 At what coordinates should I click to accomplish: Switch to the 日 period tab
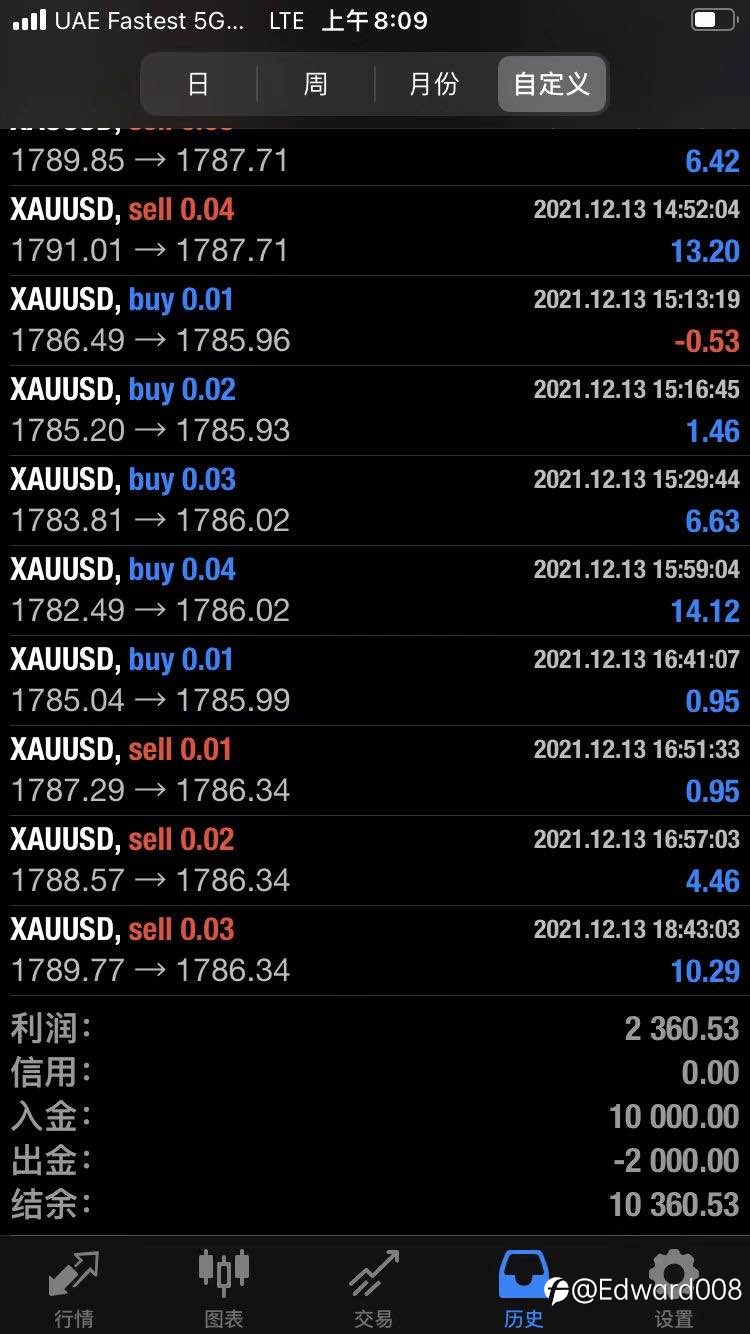[199, 84]
